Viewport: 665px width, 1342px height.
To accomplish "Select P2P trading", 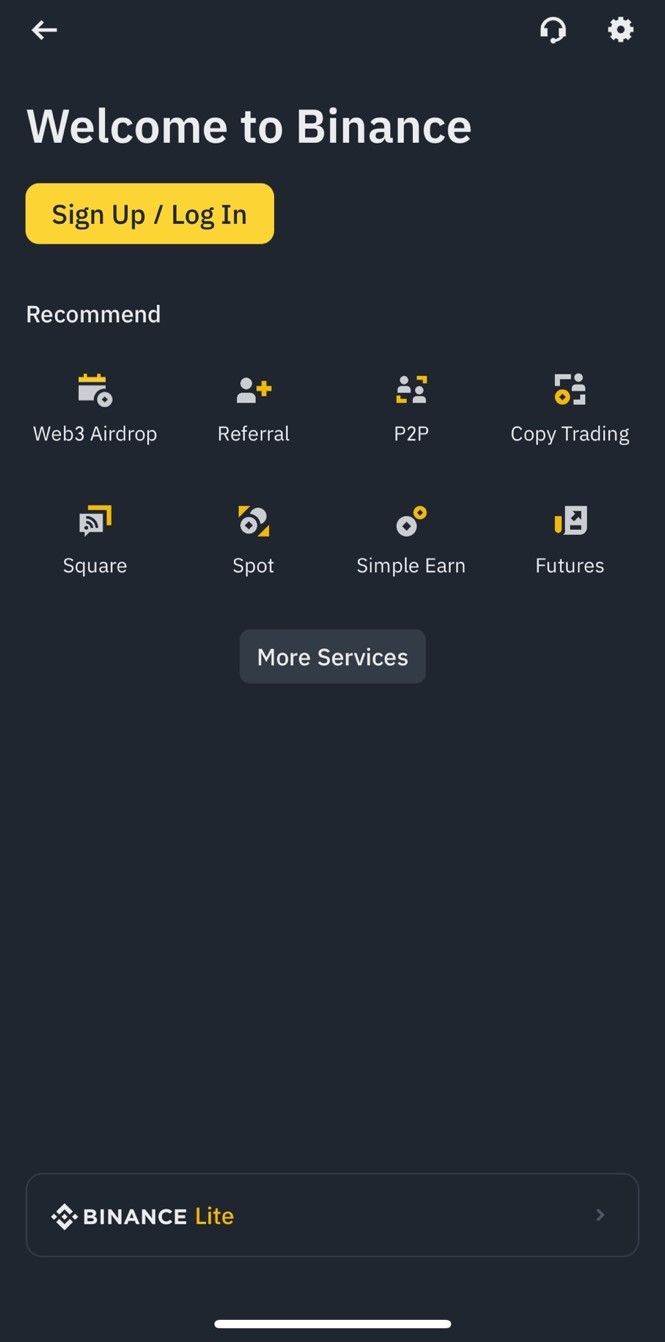I will (x=411, y=409).
